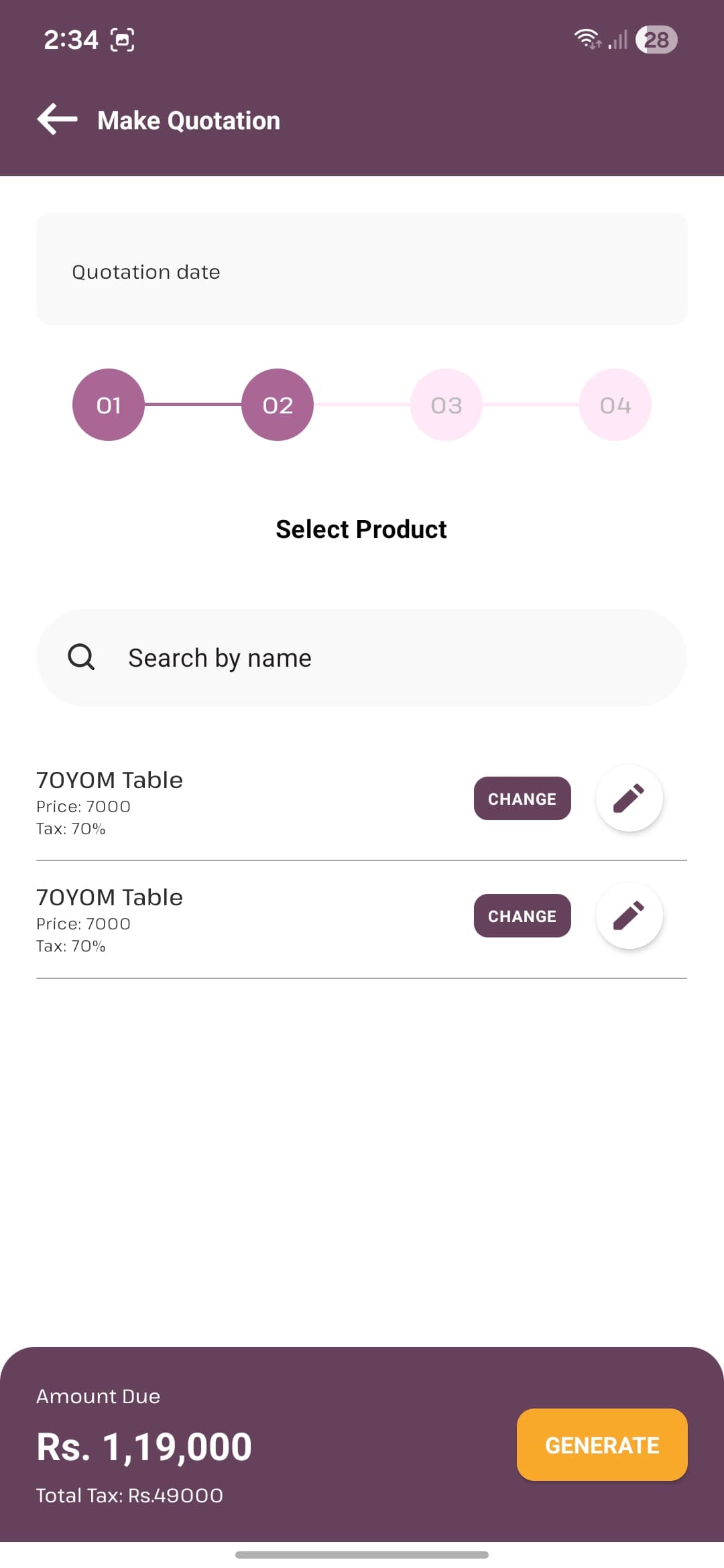Select step 02 in the progress stepper
Screen dimensions: 724x1568
pyautogui.click(x=277, y=405)
